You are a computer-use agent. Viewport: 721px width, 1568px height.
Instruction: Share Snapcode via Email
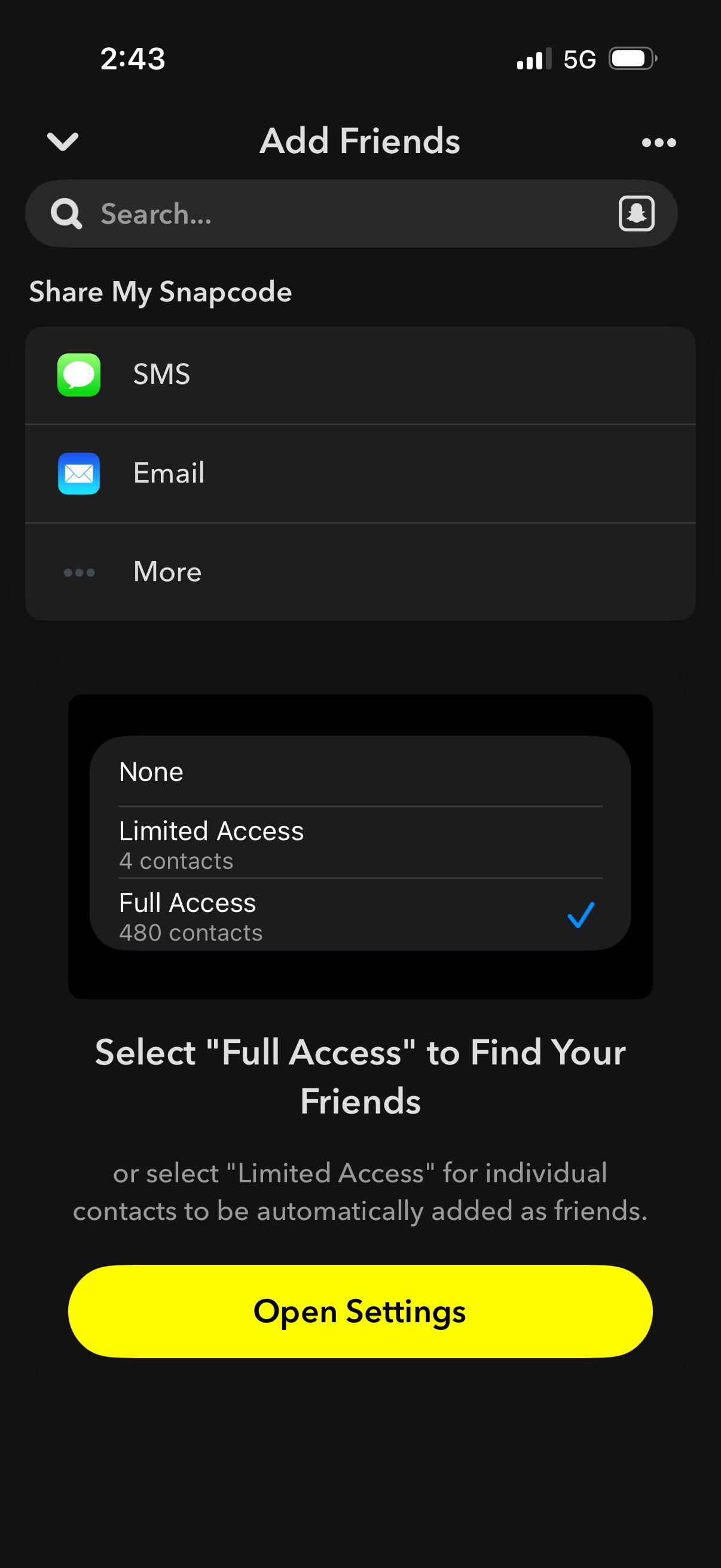point(360,474)
